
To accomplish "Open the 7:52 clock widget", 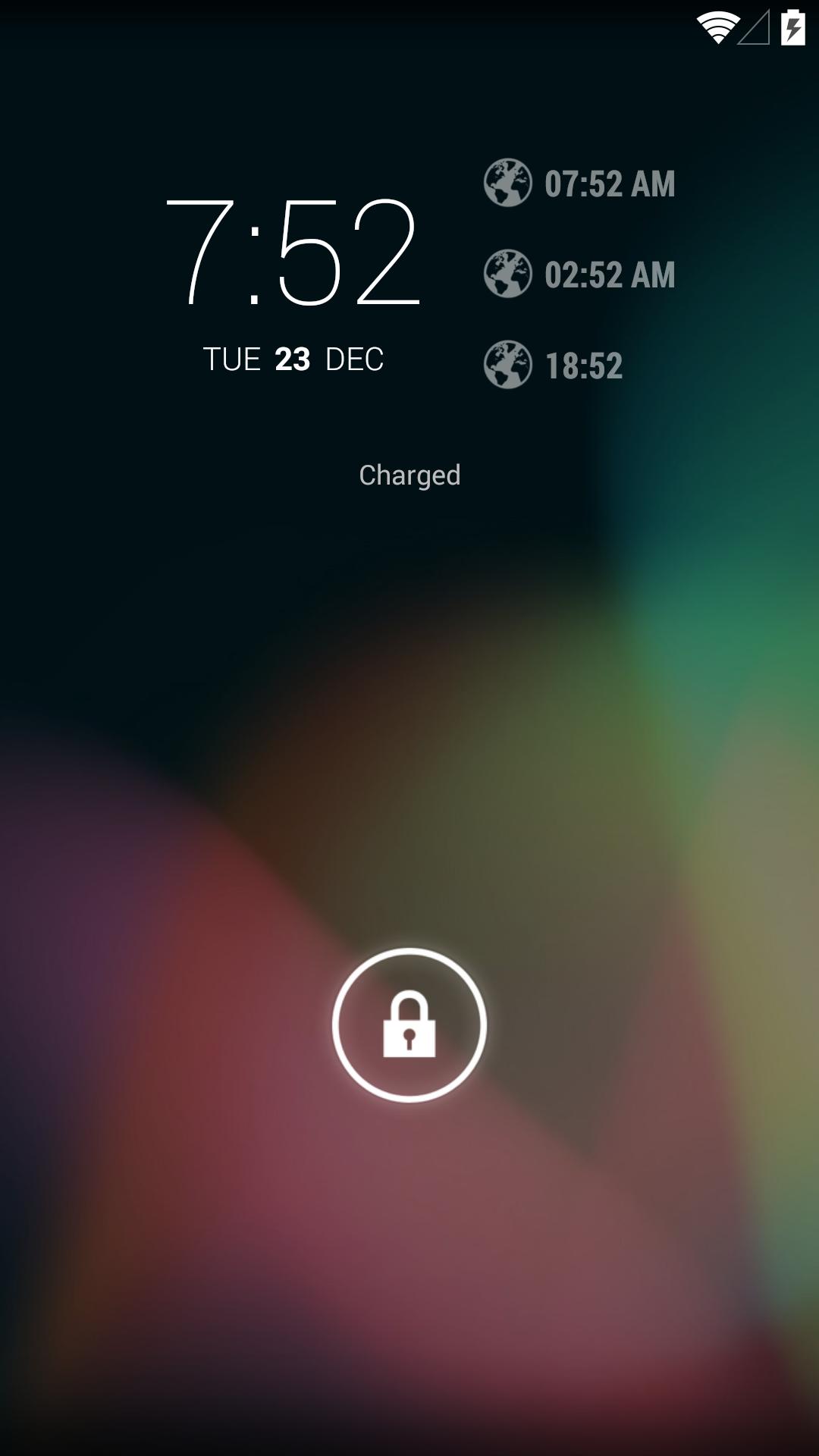I will [293, 253].
